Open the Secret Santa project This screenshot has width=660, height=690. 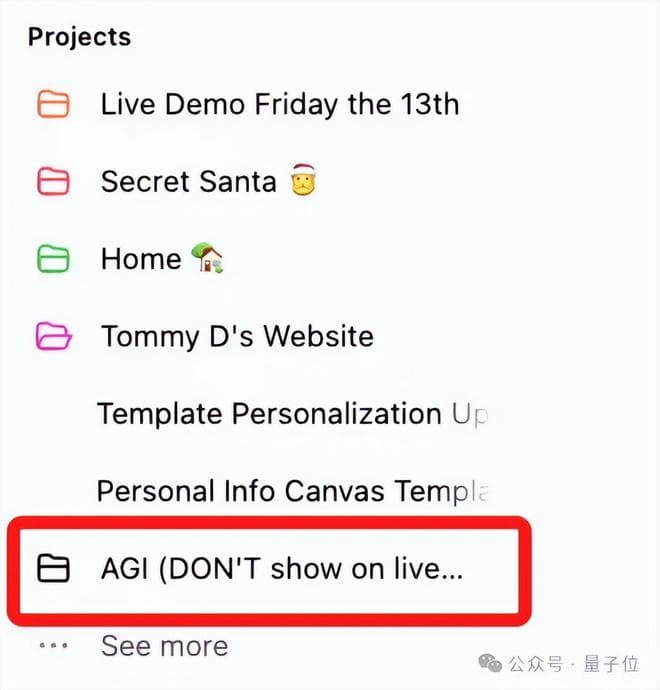point(188,181)
